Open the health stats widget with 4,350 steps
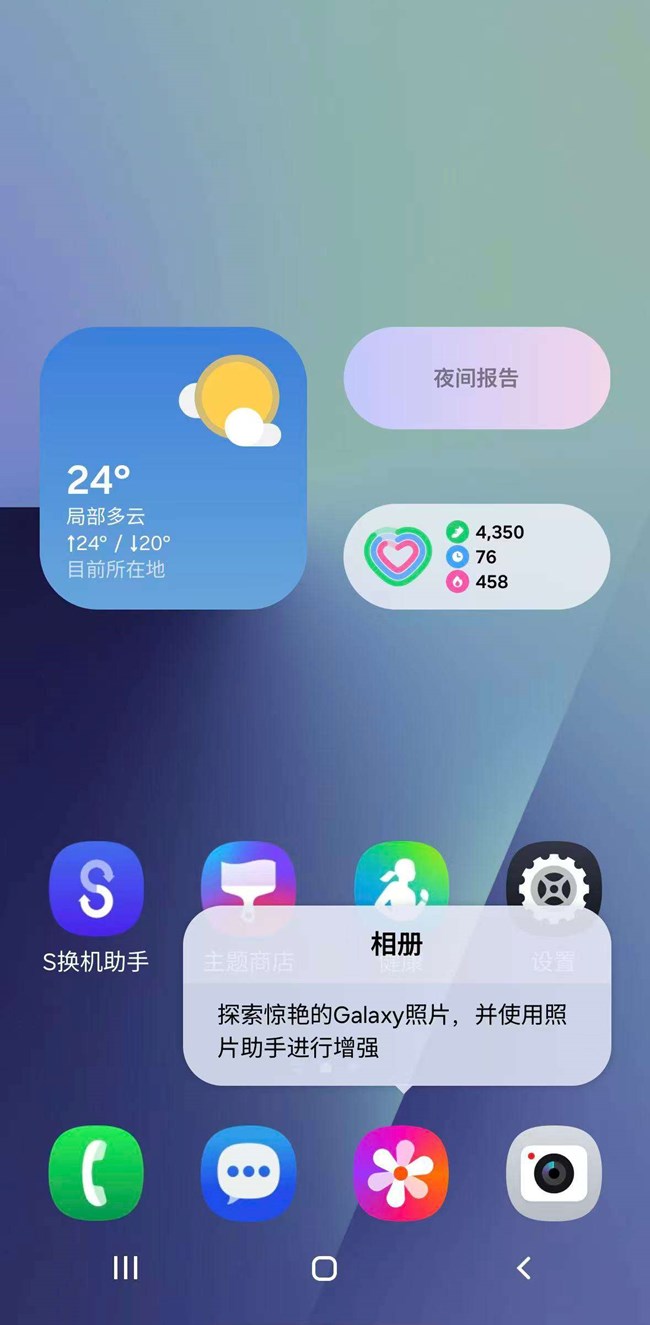The height and width of the screenshot is (1325, 650). pyautogui.click(x=477, y=557)
